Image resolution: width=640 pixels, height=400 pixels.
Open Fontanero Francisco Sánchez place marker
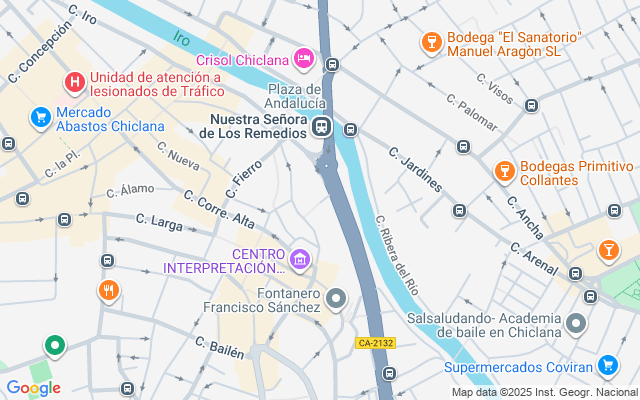pos(337,298)
